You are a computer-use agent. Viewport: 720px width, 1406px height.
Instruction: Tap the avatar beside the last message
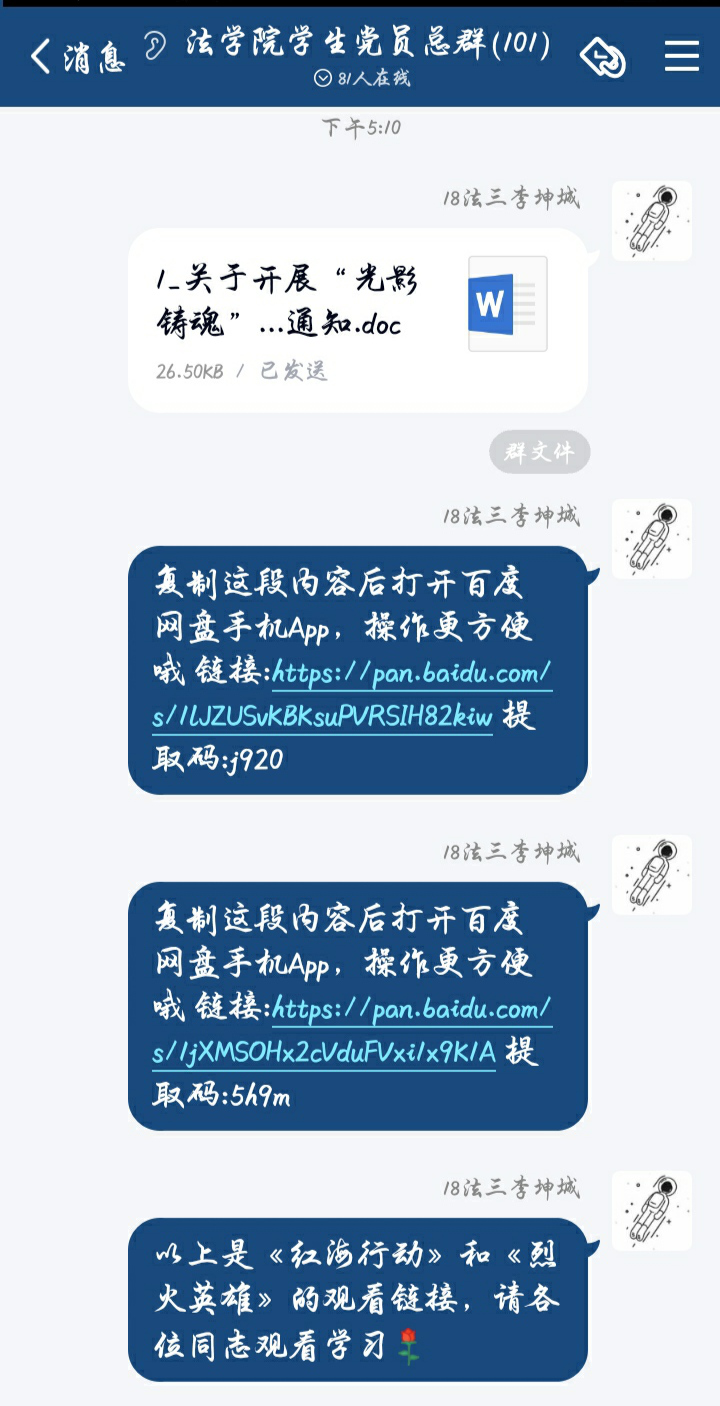651,1211
